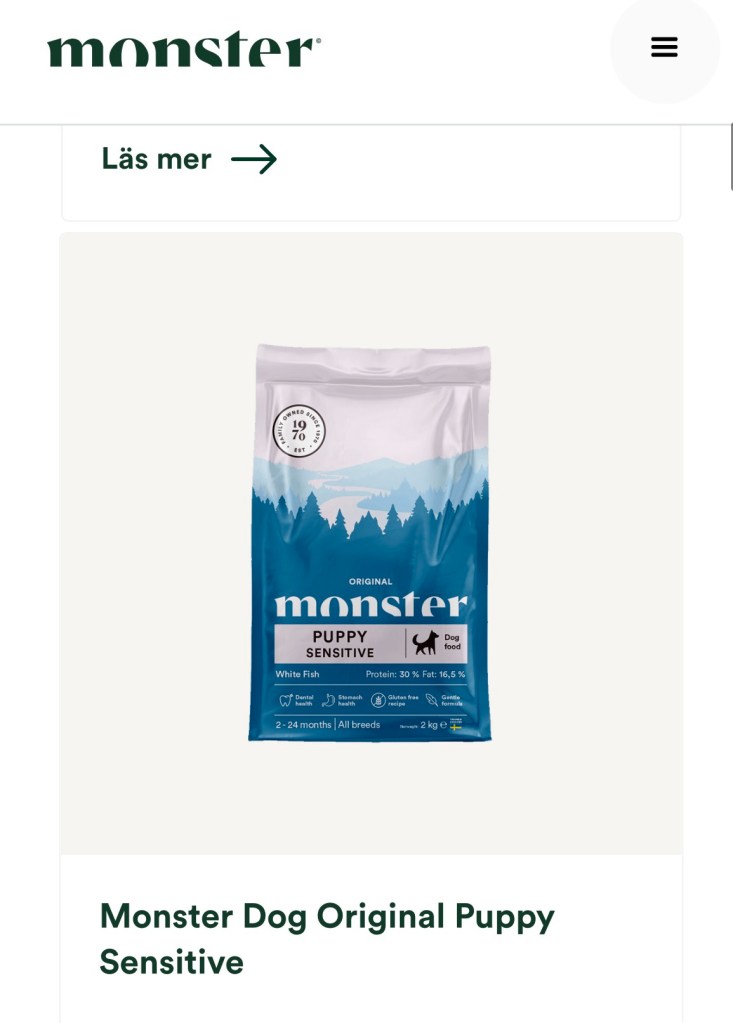The height and width of the screenshot is (1023, 733).
Task: Go to the Monster homepage via the logo
Action: pos(184,50)
